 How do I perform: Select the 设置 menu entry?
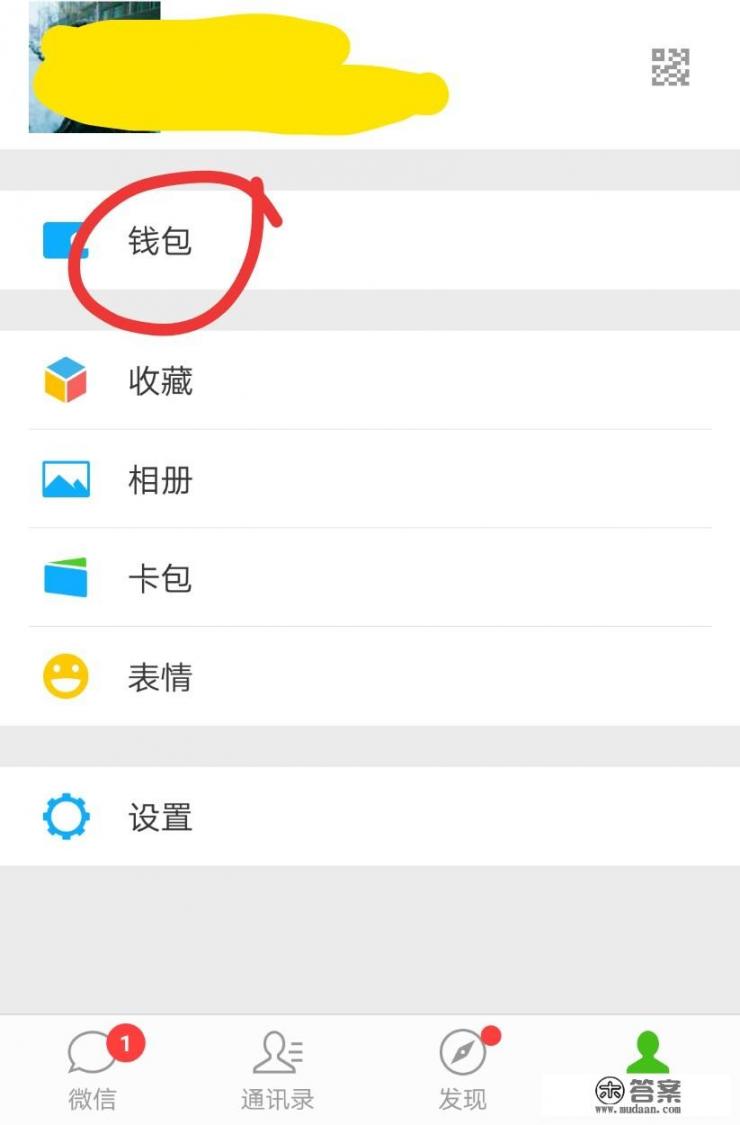(162, 817)
